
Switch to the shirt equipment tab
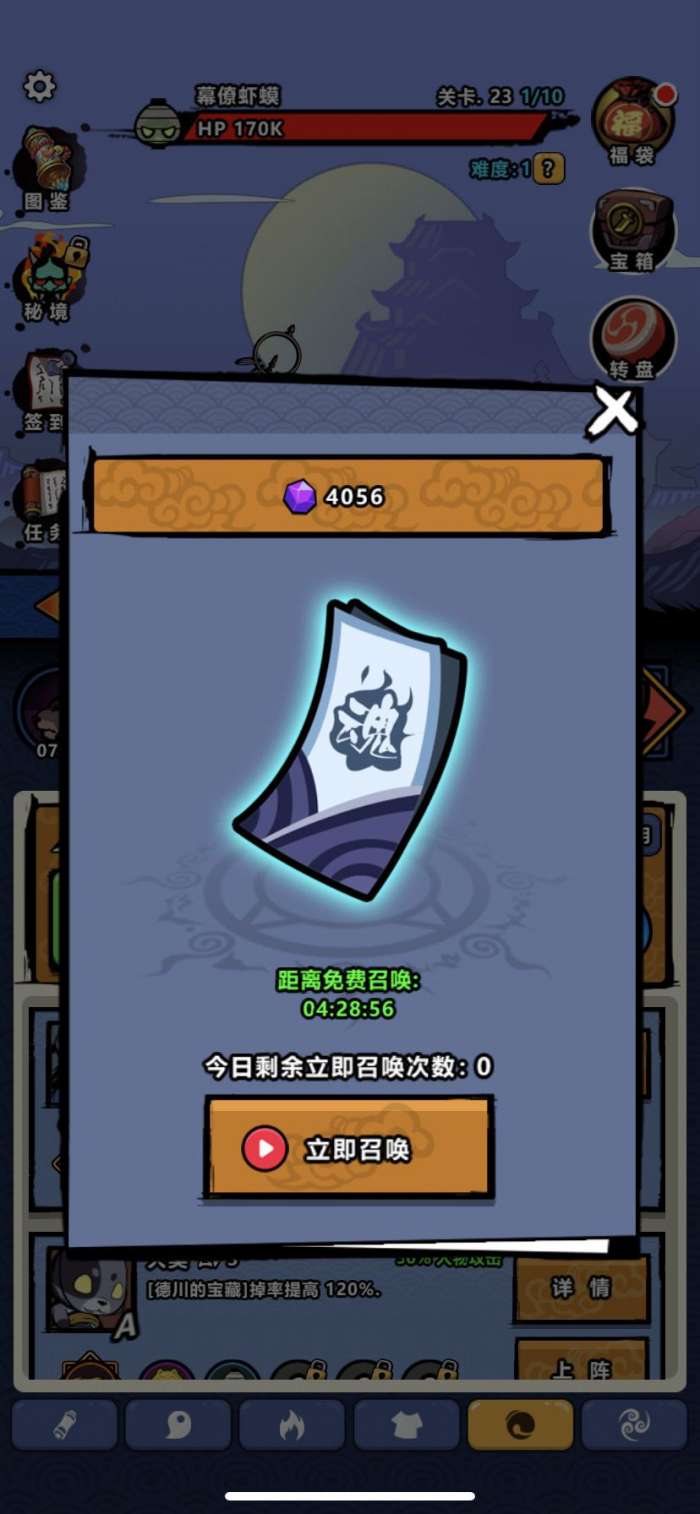click(x=406, y=1424)
